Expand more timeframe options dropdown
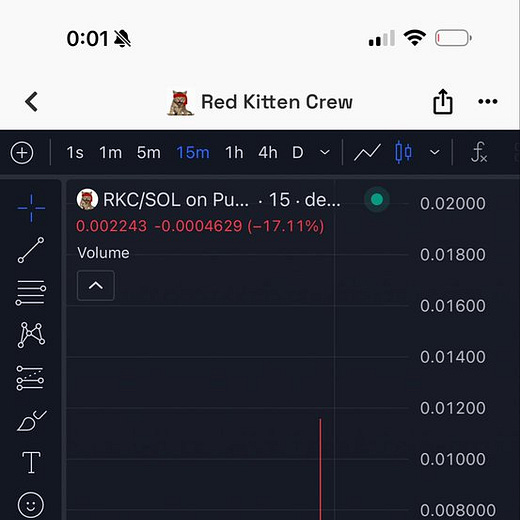520x520 pixels. [x=325, y=153]
